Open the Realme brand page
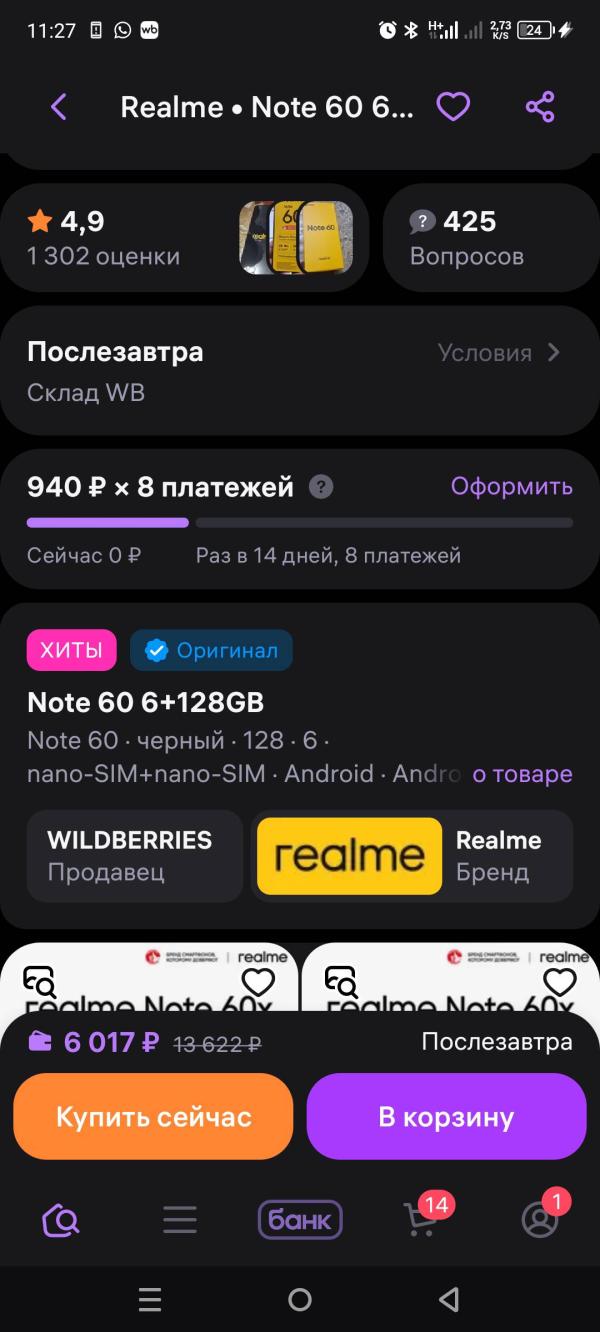The height and width of the screenshot is (1332, 600). pyautogui.click(x=412, y=856)
